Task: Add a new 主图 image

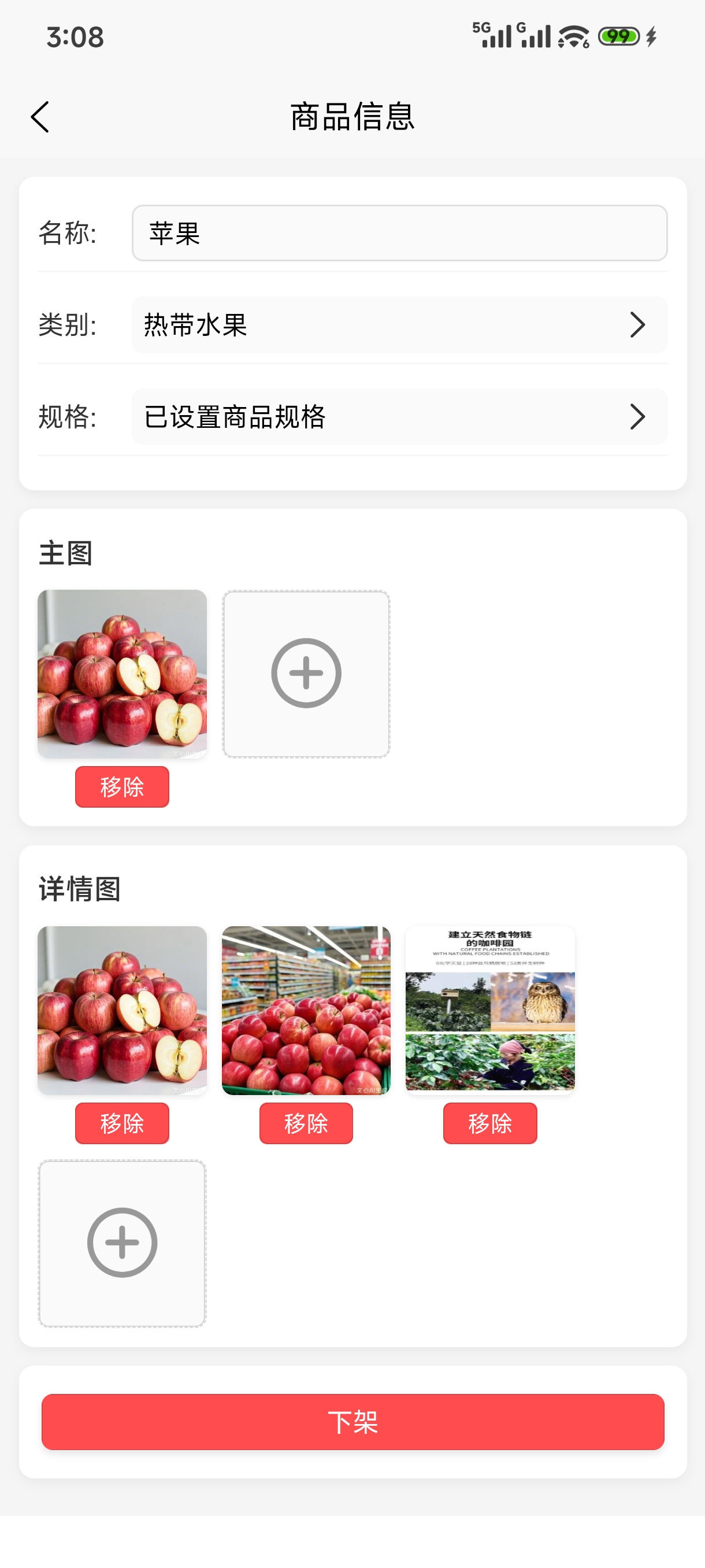Action: pyautogui.click(x=306, y=673)
